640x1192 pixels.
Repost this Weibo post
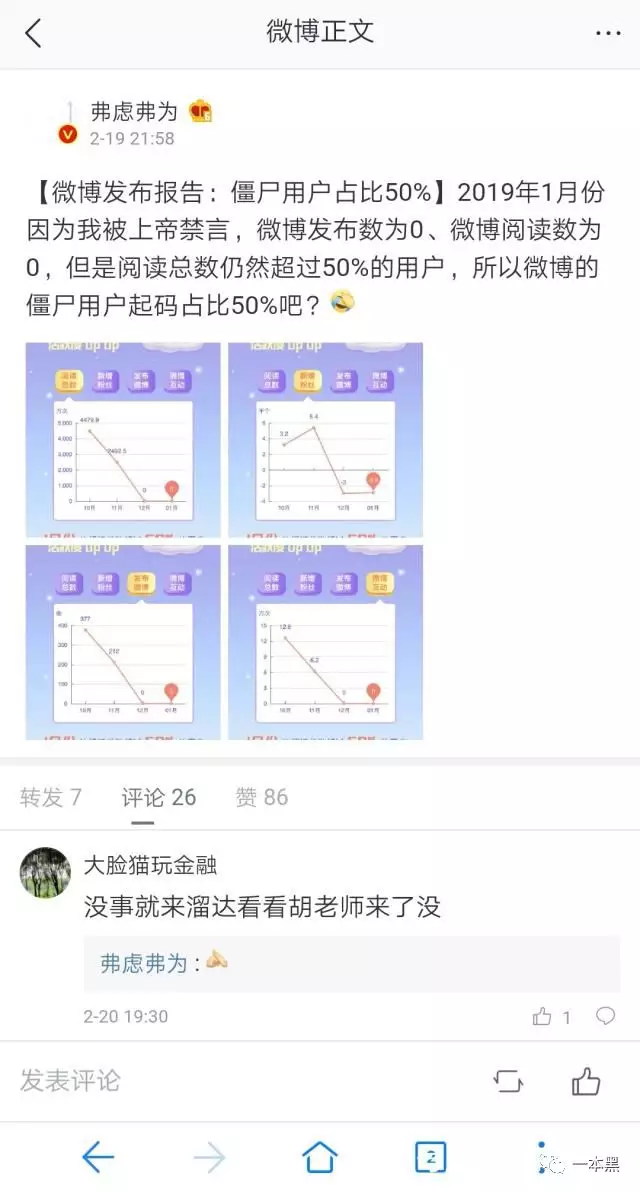coord(508,1080)
